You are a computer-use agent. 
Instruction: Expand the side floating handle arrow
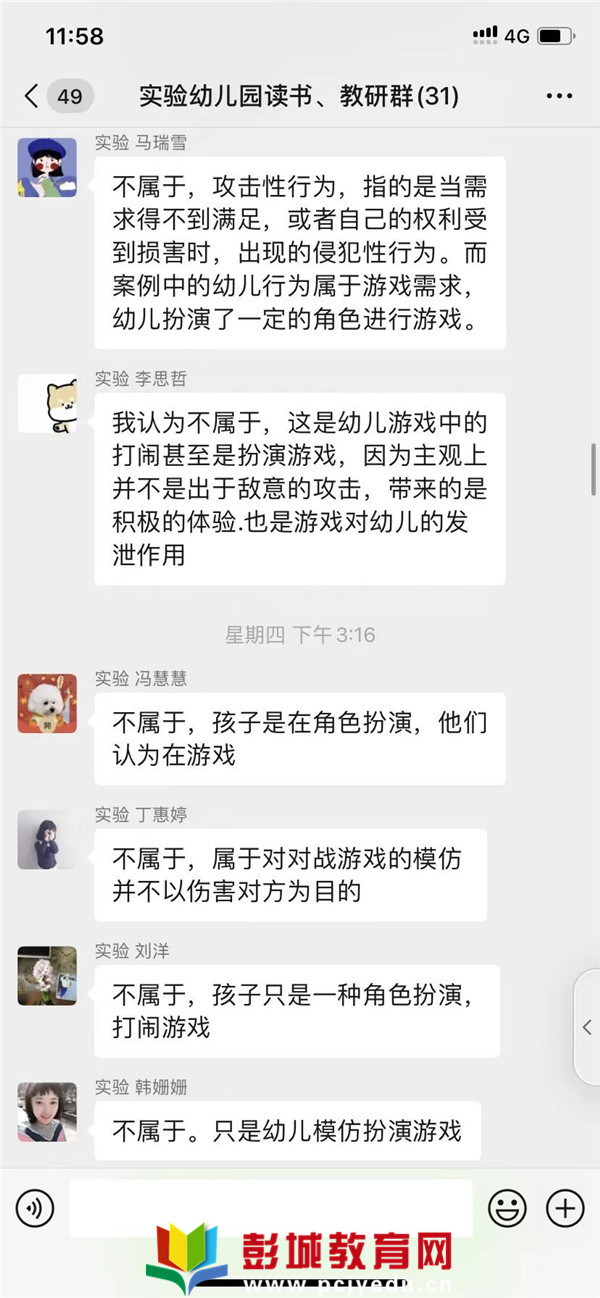coord(587,1027)
